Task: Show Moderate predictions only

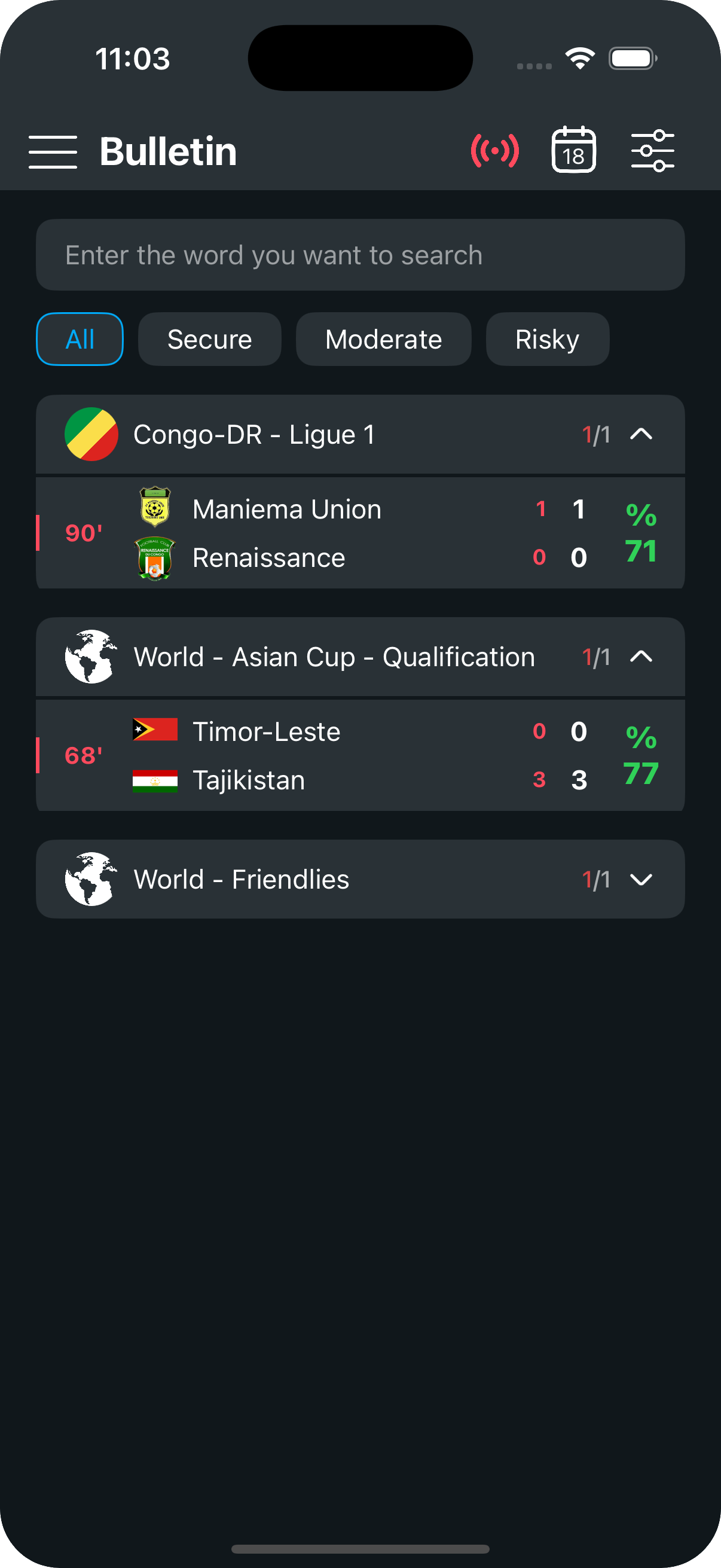Action: [x=383, y=339]
